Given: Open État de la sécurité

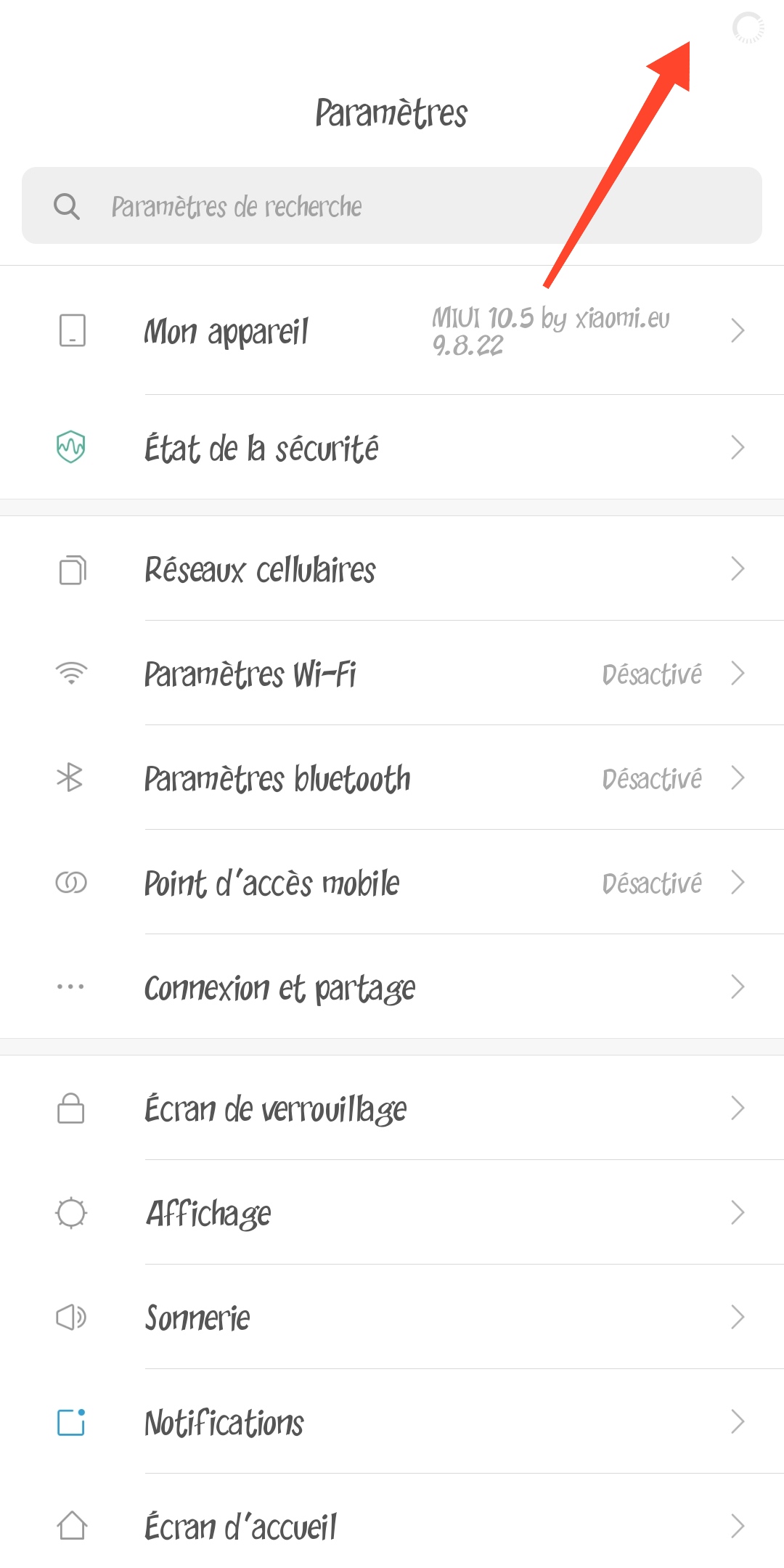Looking at the screenshot, I should [392, 447].
